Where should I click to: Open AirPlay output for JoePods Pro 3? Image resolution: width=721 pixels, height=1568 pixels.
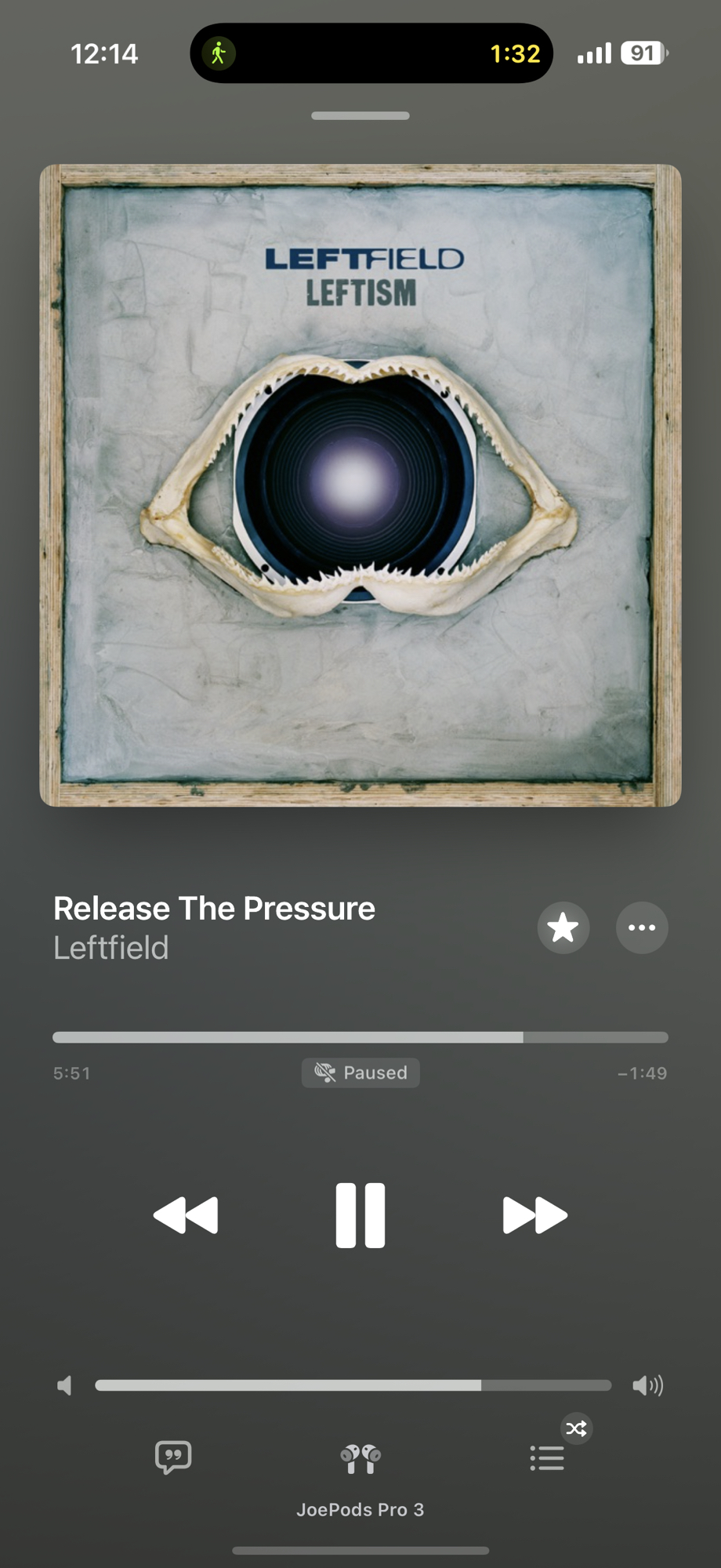click(x=360, y=1459)
